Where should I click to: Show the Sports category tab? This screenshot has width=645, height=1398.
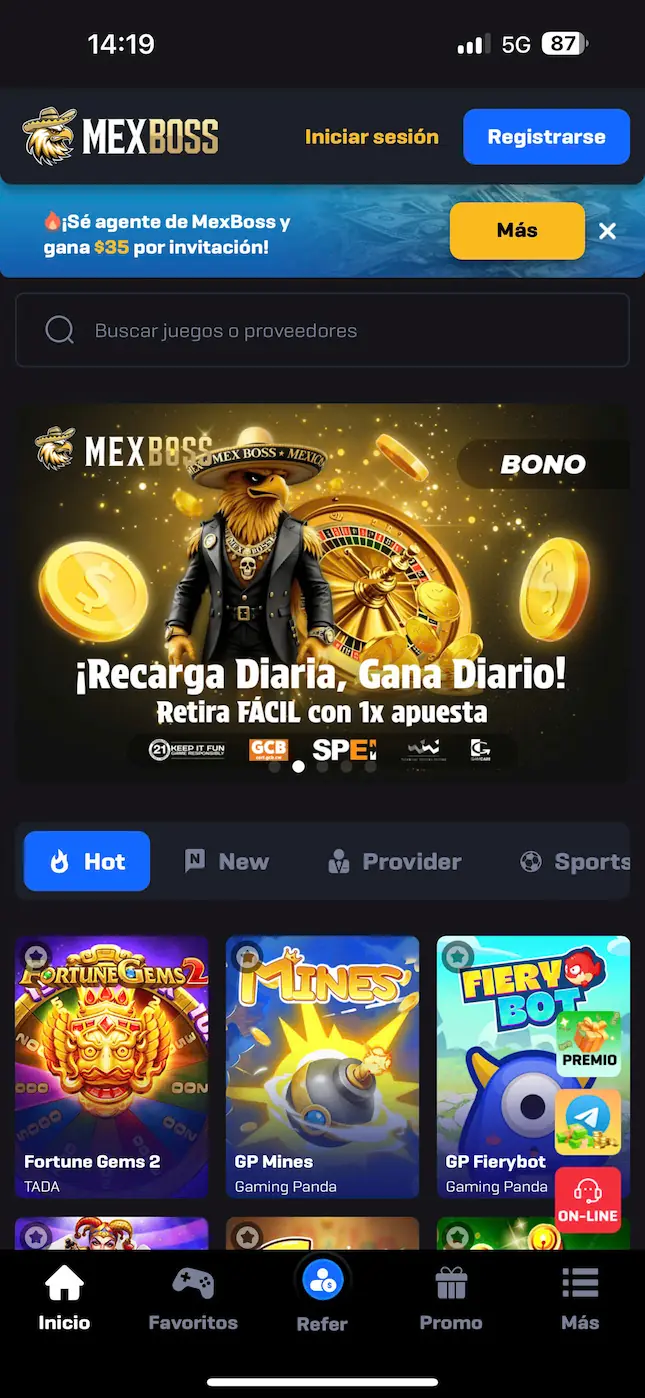(575, 861)
